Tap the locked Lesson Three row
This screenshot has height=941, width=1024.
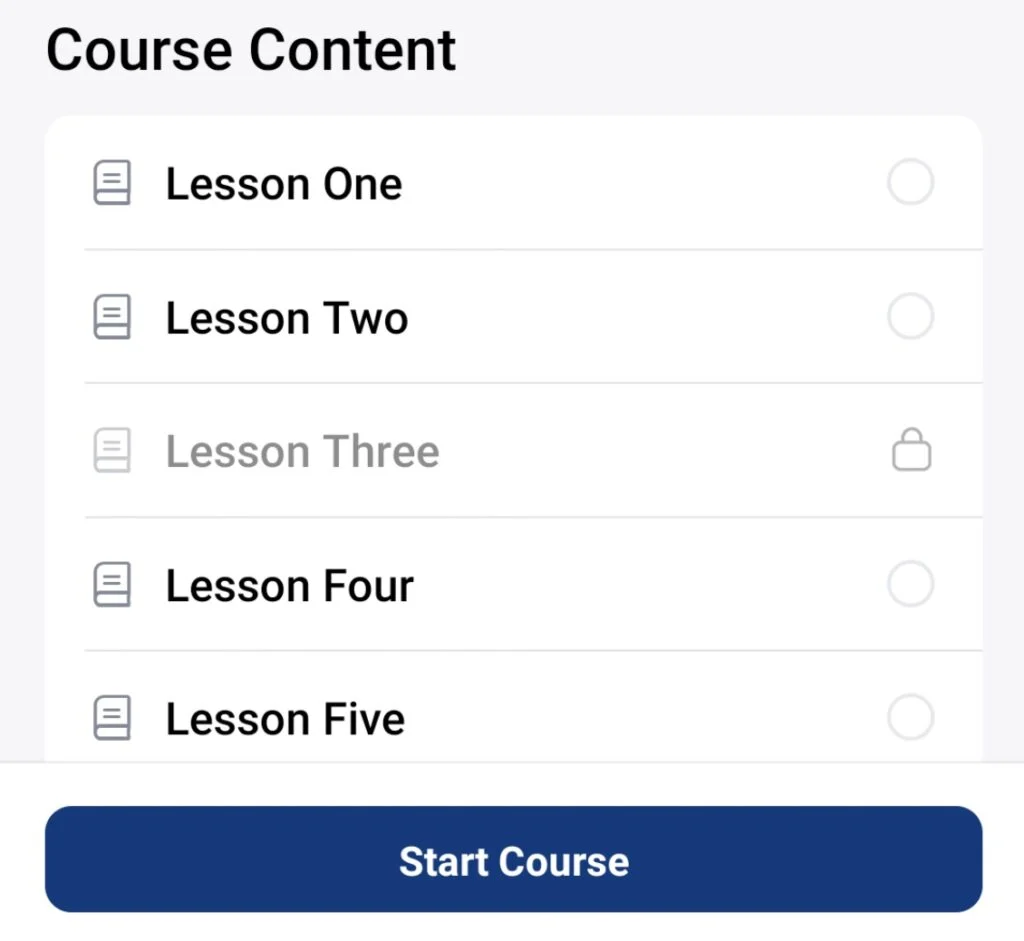302,452
